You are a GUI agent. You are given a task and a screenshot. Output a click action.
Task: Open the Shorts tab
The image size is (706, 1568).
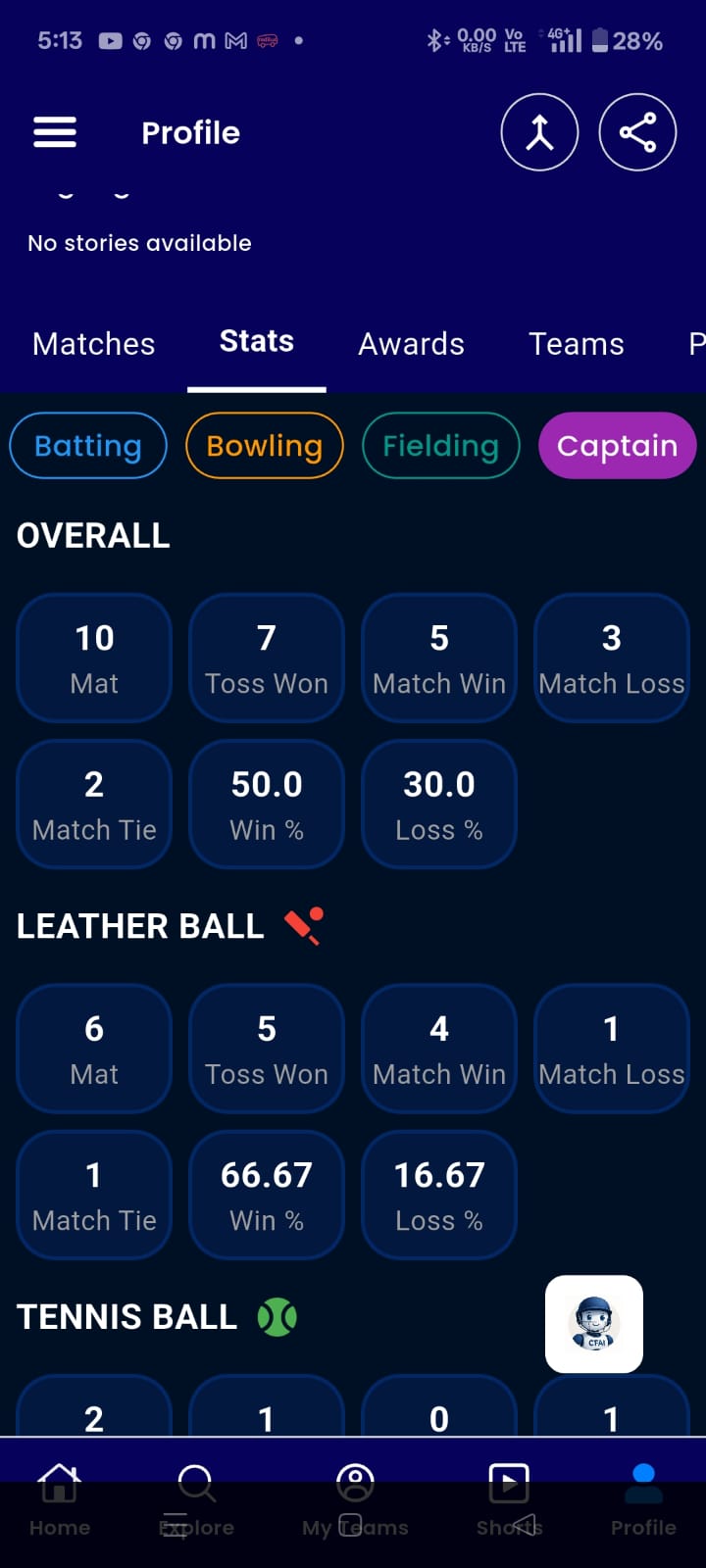coord(509,1499)
